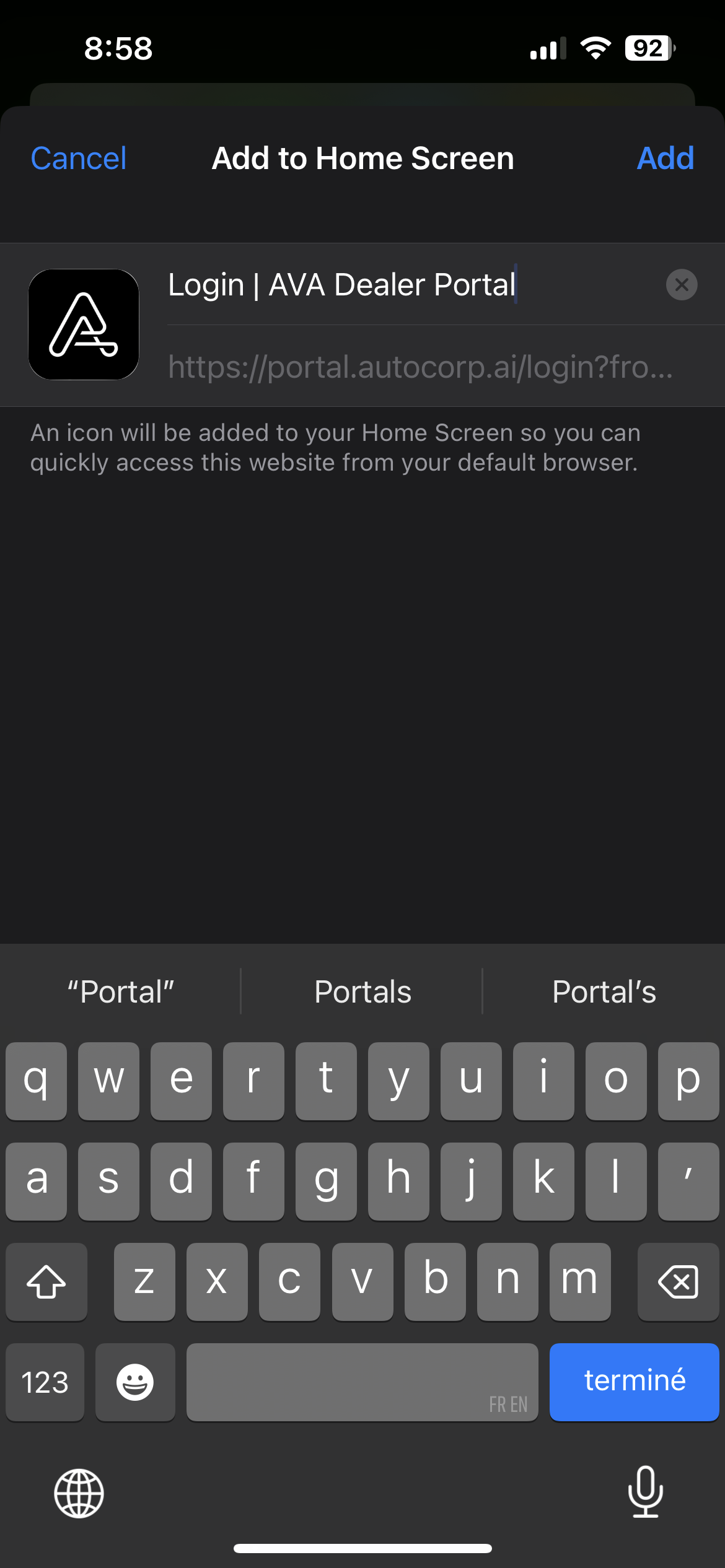Clear the shortcut name field
This screenshot has height=1568, width=725.
tap(682, 285)
